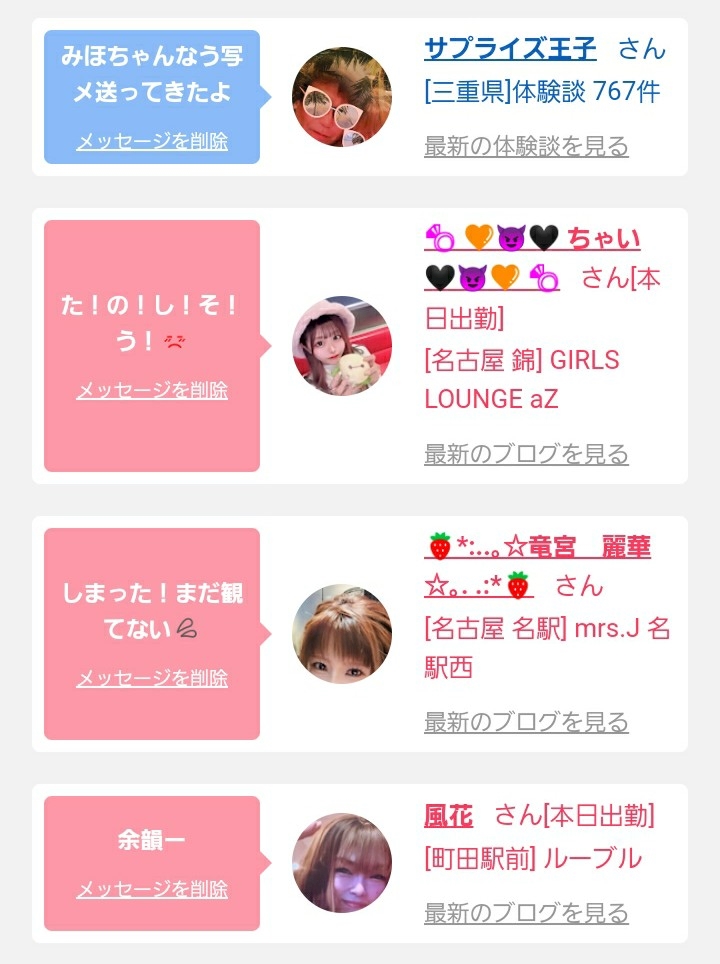
Task: Delete the 余韻ー message
Action: pyautogui.click(x=152, y=890)
